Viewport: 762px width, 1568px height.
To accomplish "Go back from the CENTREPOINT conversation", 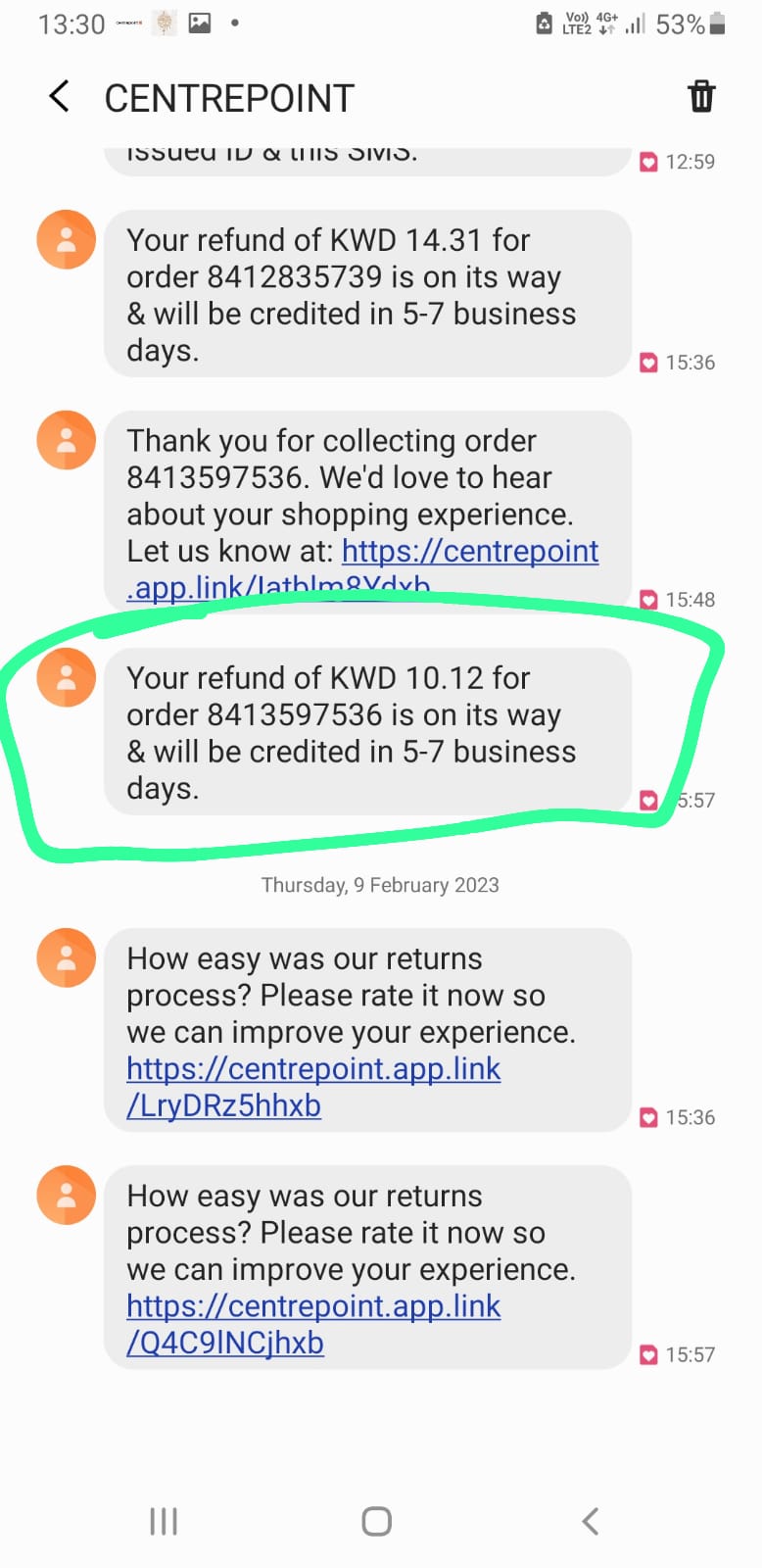I will pos(60,97).
